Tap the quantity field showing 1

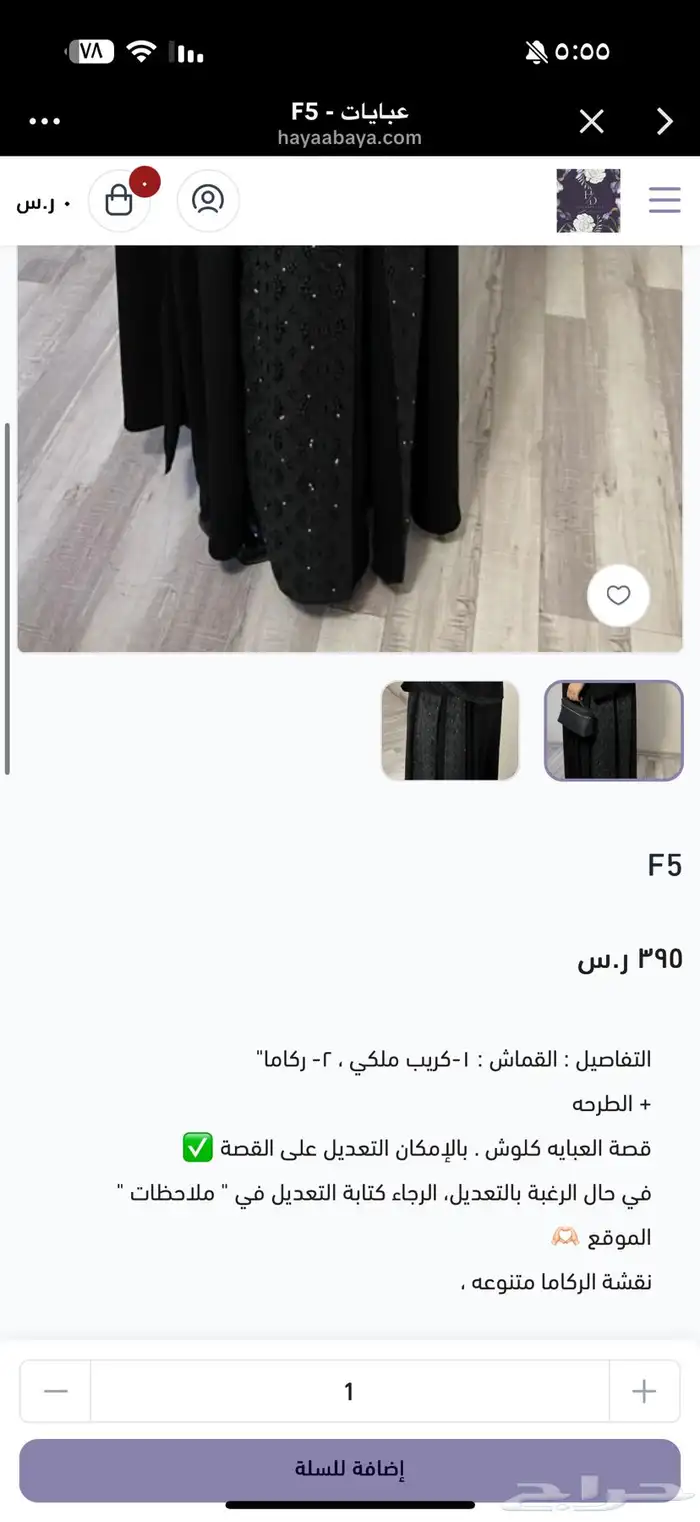point(349,1391)
